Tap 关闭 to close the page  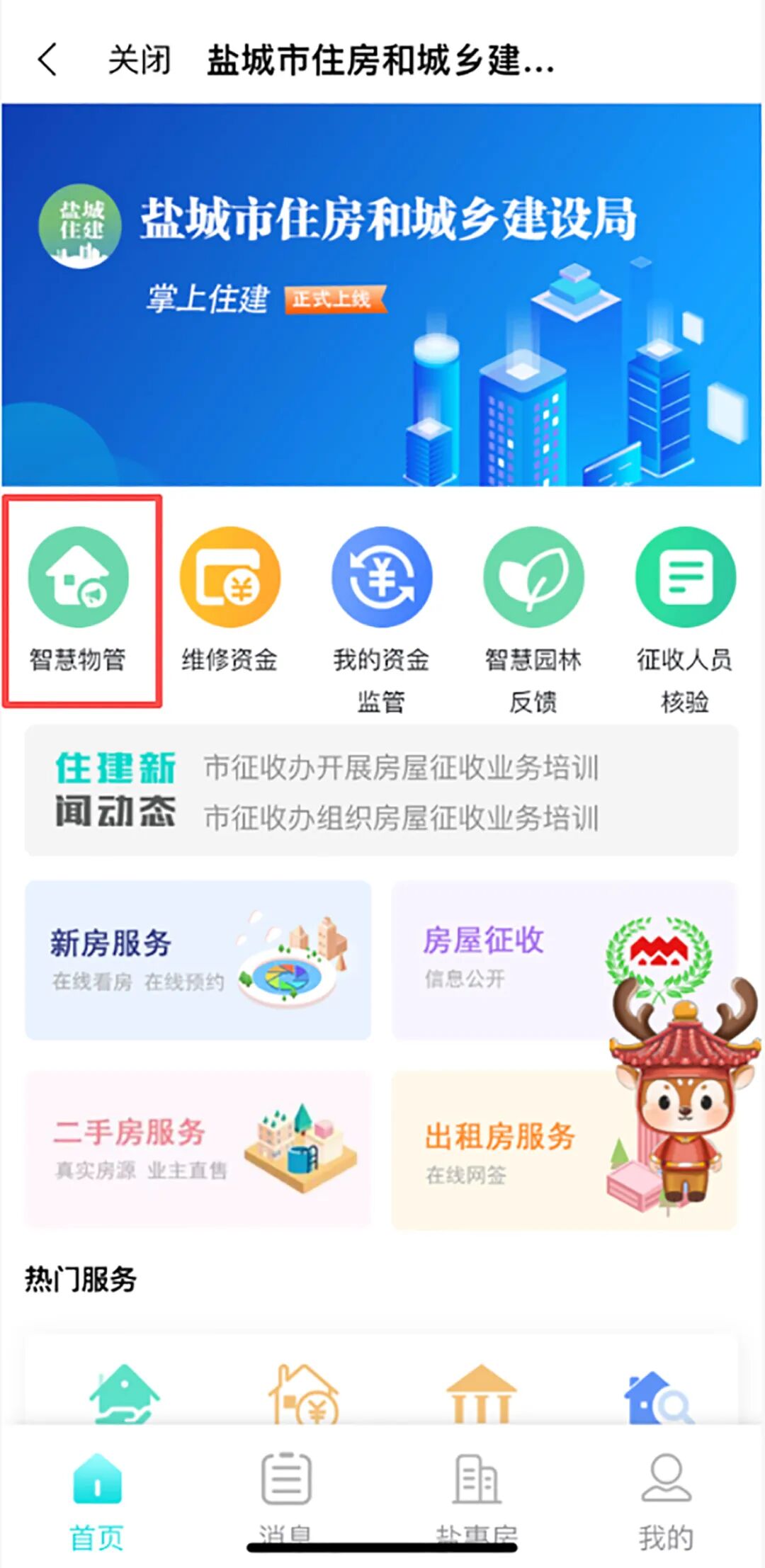pyautogui.click(x=139, y=59)
